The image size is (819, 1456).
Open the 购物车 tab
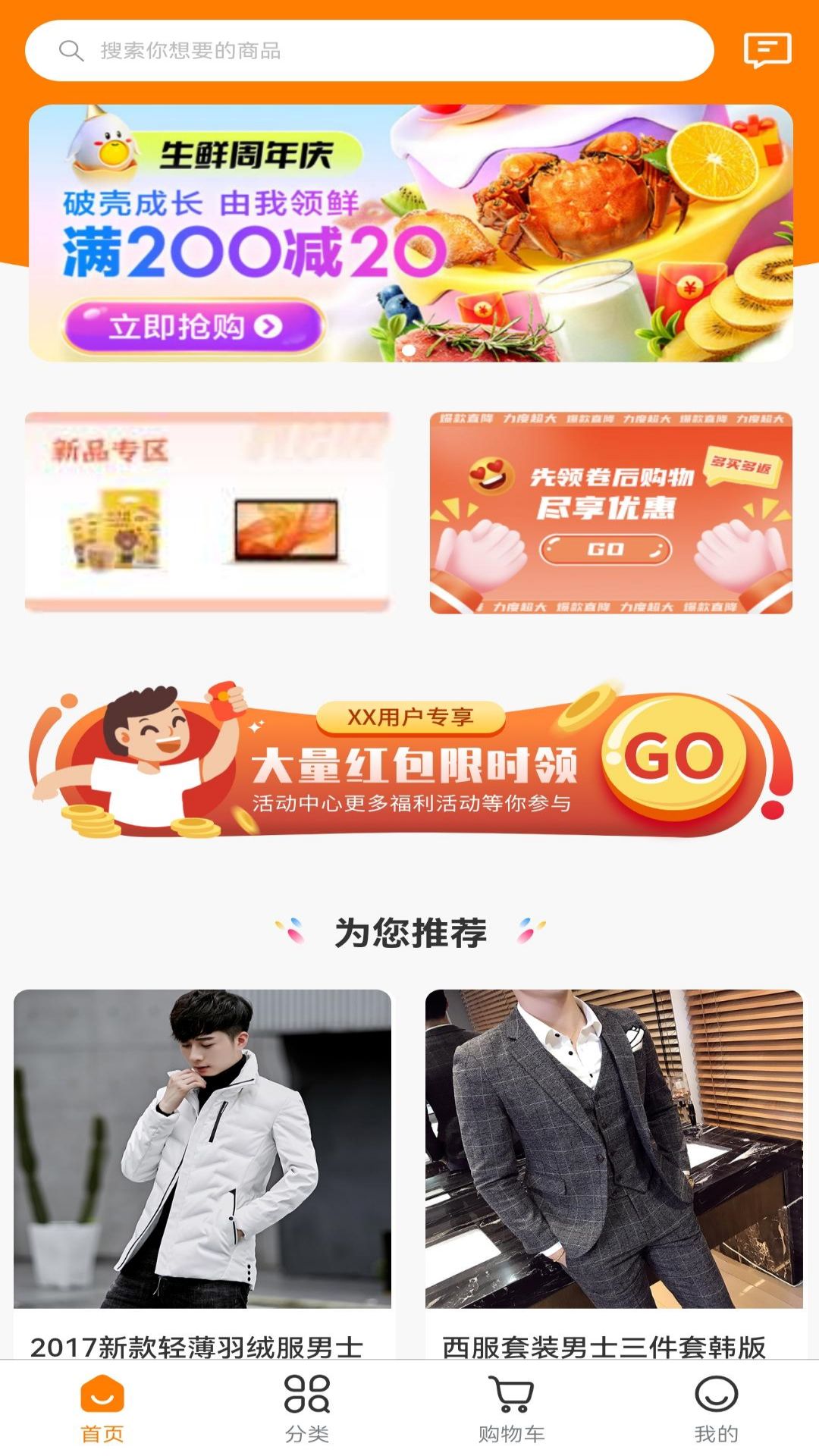click(x=512, y=1408)
